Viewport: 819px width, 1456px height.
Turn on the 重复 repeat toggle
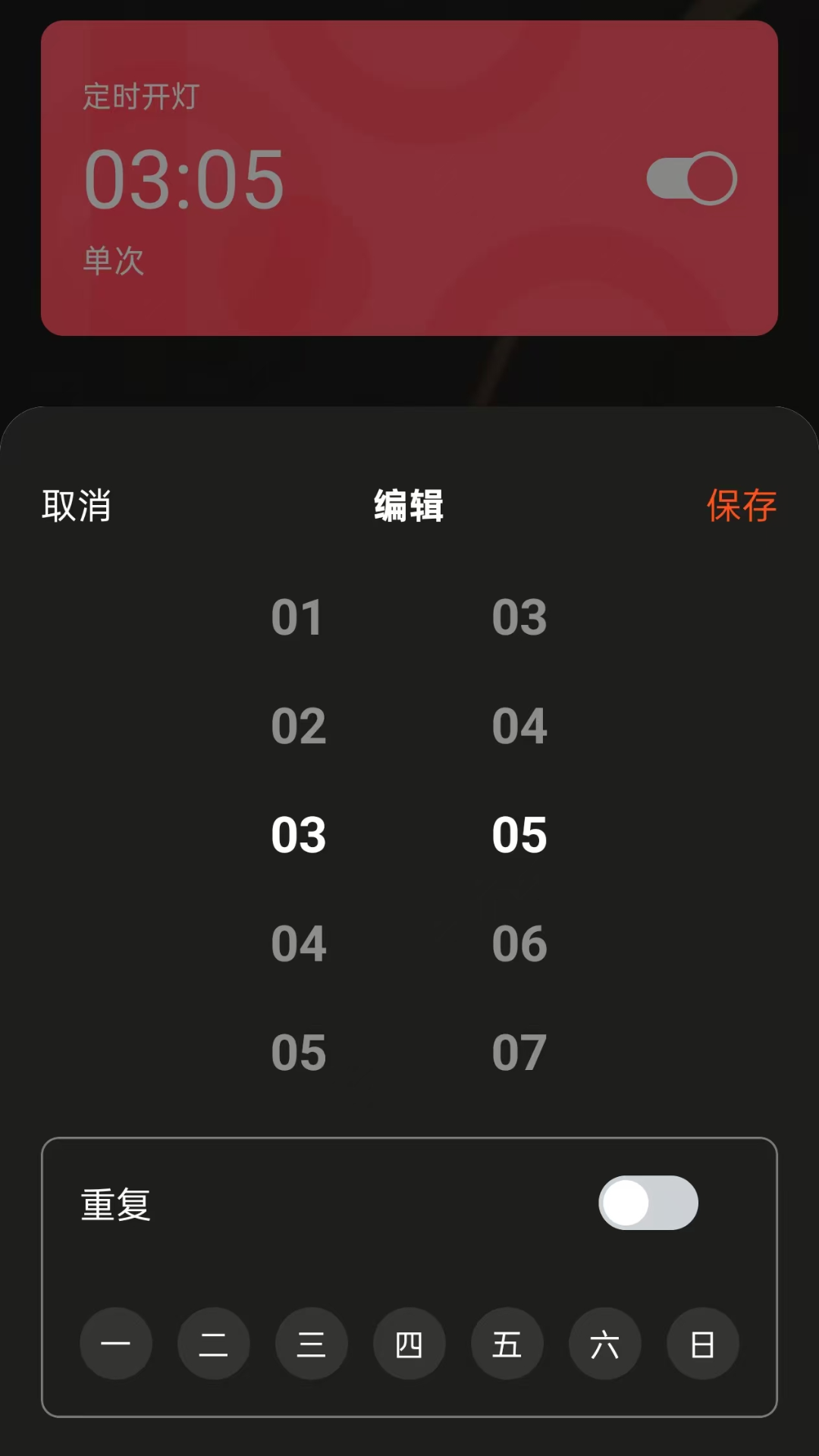tap(648, 1203)
